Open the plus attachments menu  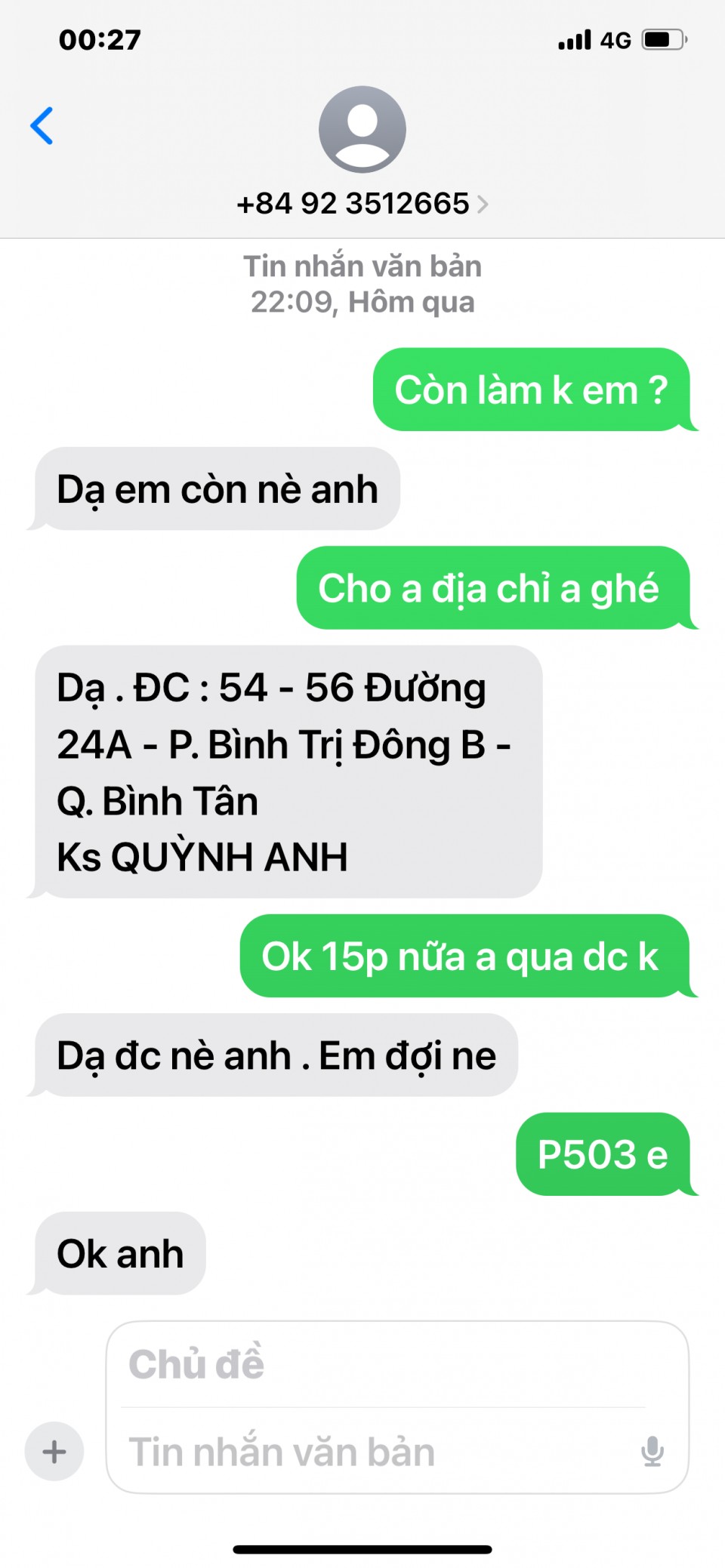pos(54,1451)
